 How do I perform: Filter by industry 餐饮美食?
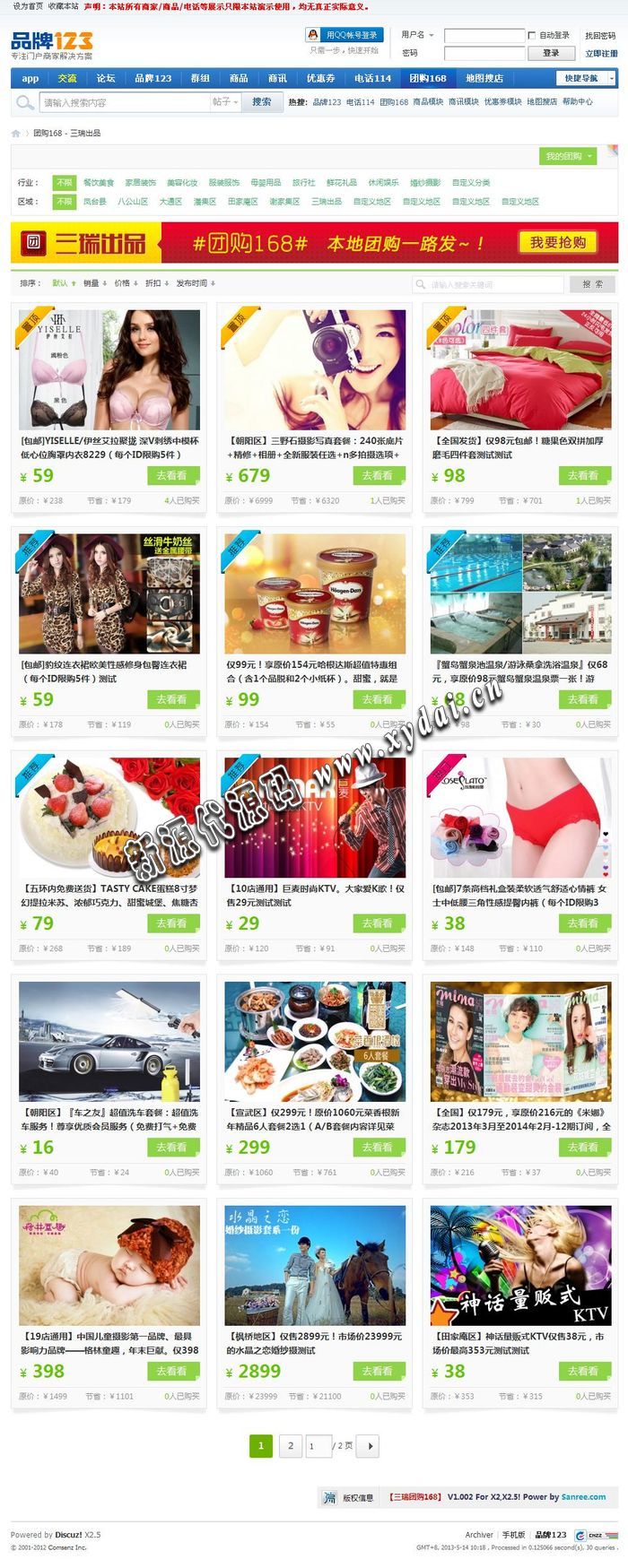(99, 182)
